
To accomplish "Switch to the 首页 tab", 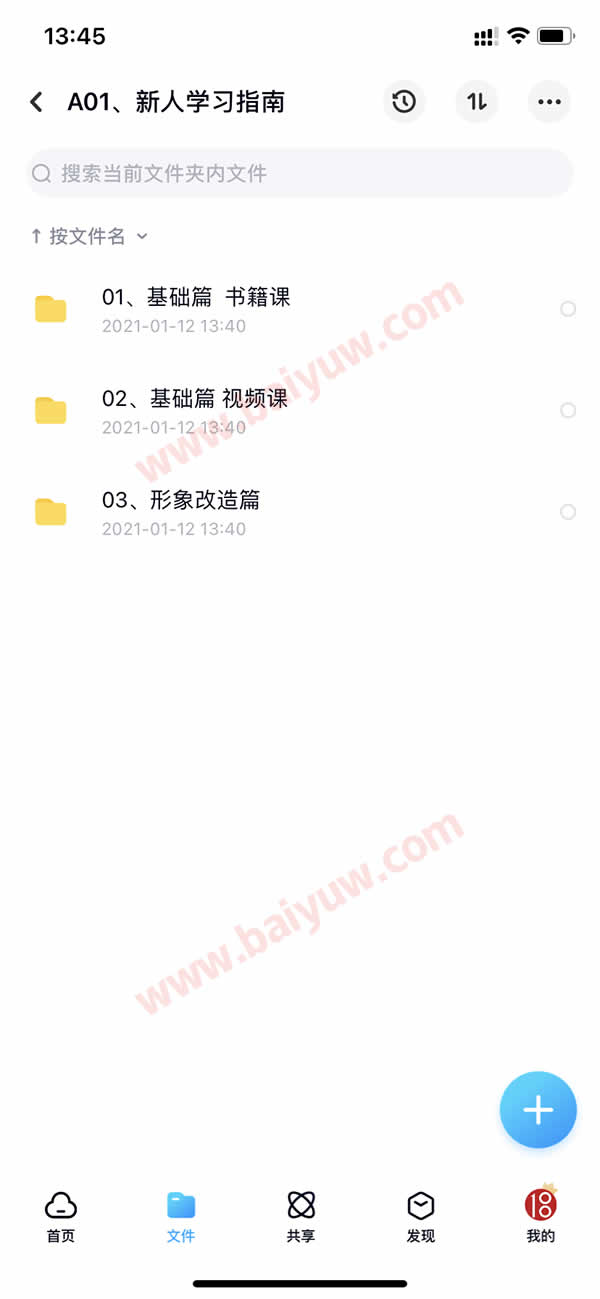I will pyautogui.click(x=61, y=1217).
